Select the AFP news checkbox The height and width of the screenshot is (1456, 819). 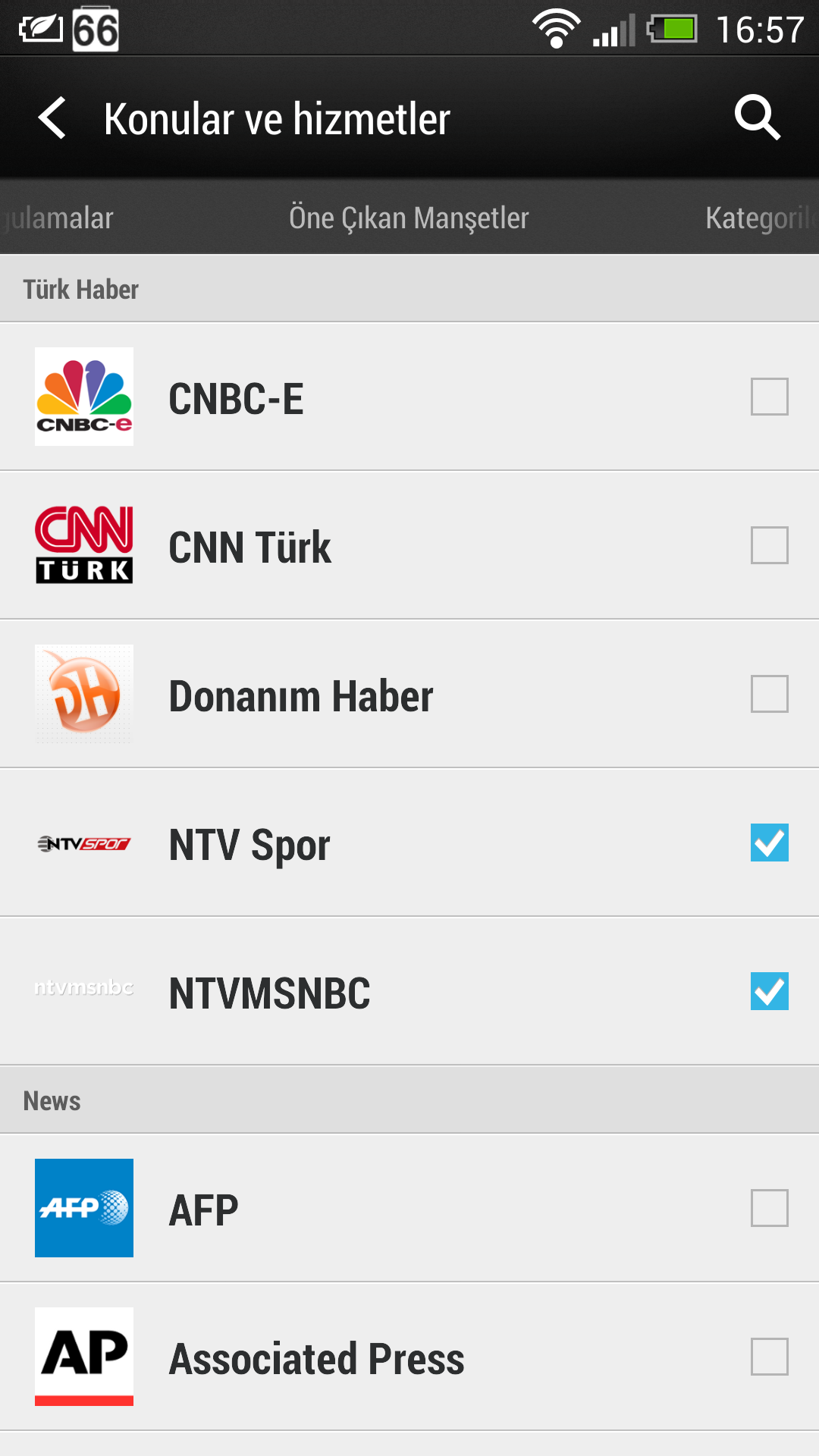769,1208
